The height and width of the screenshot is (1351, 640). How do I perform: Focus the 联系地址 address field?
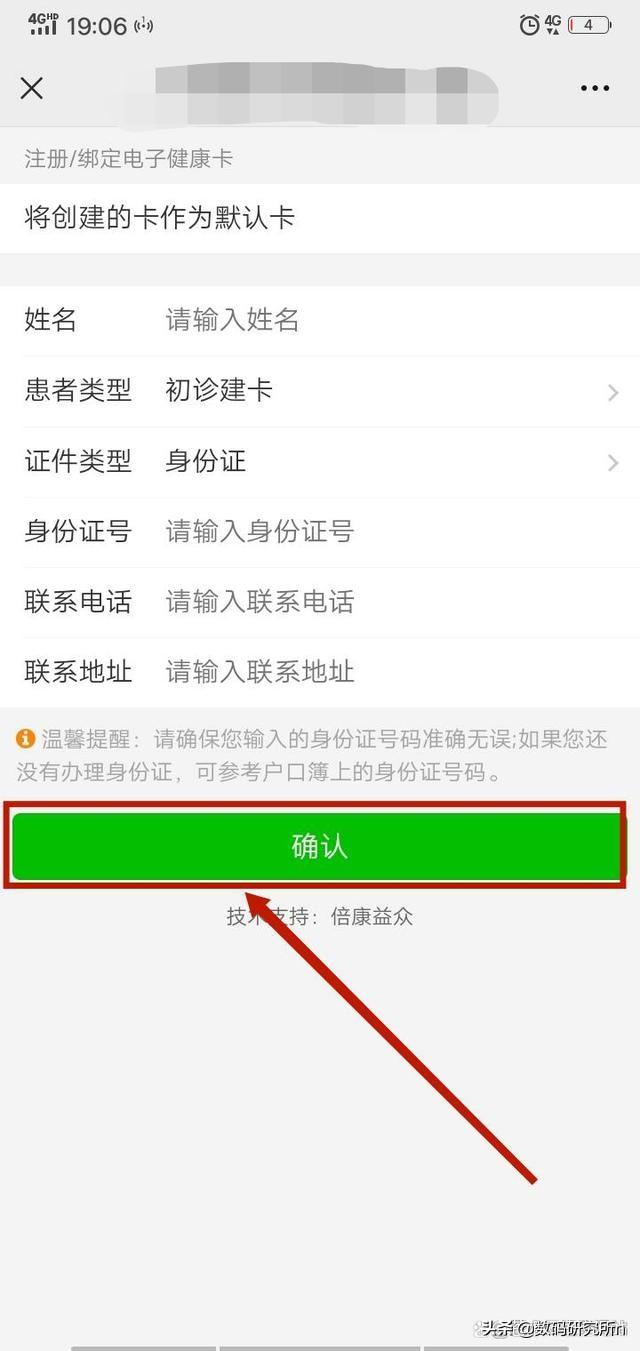pyautogui.click(x=390, y=672)
